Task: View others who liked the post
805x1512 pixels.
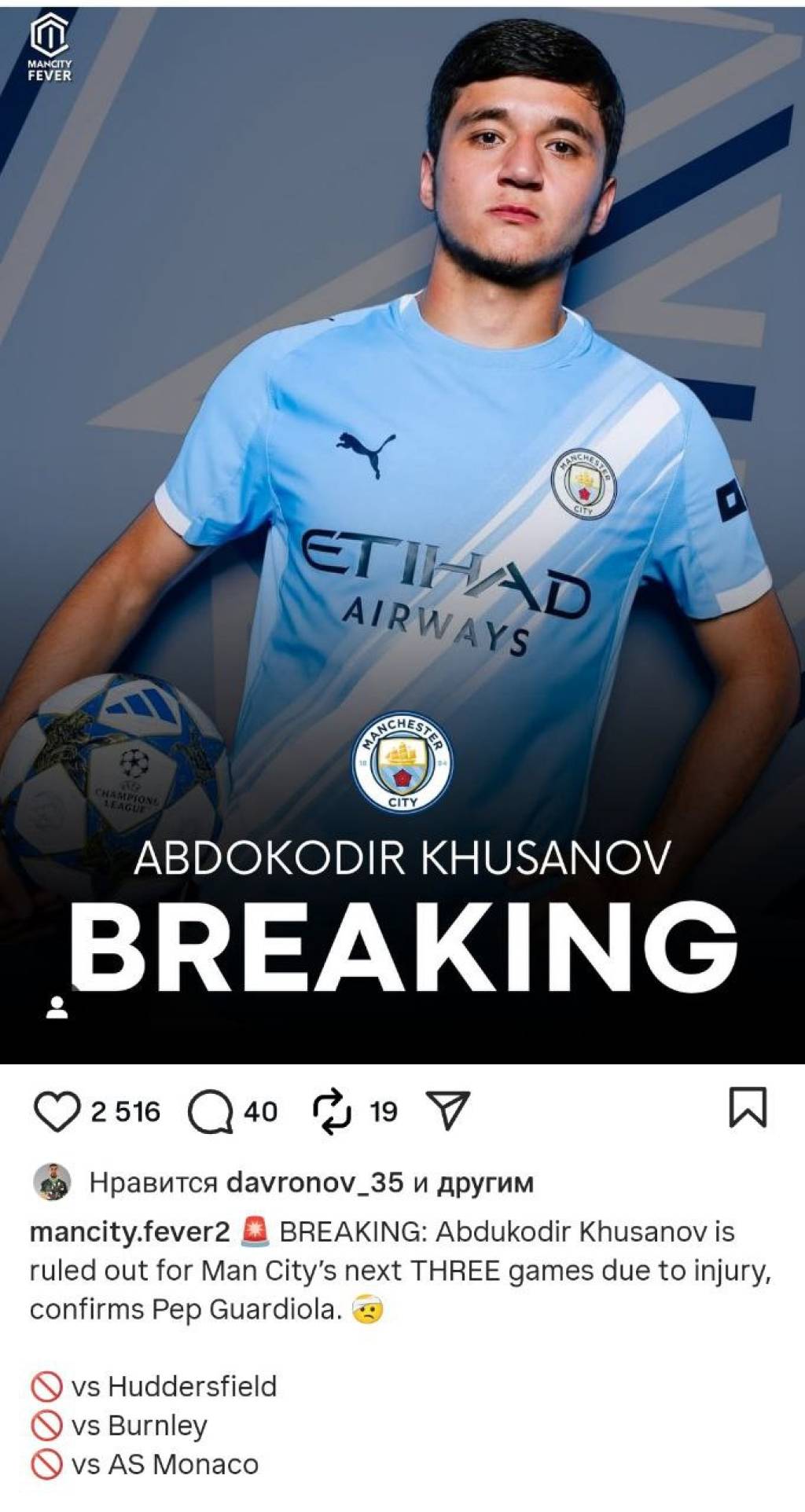Action: 484,1182
